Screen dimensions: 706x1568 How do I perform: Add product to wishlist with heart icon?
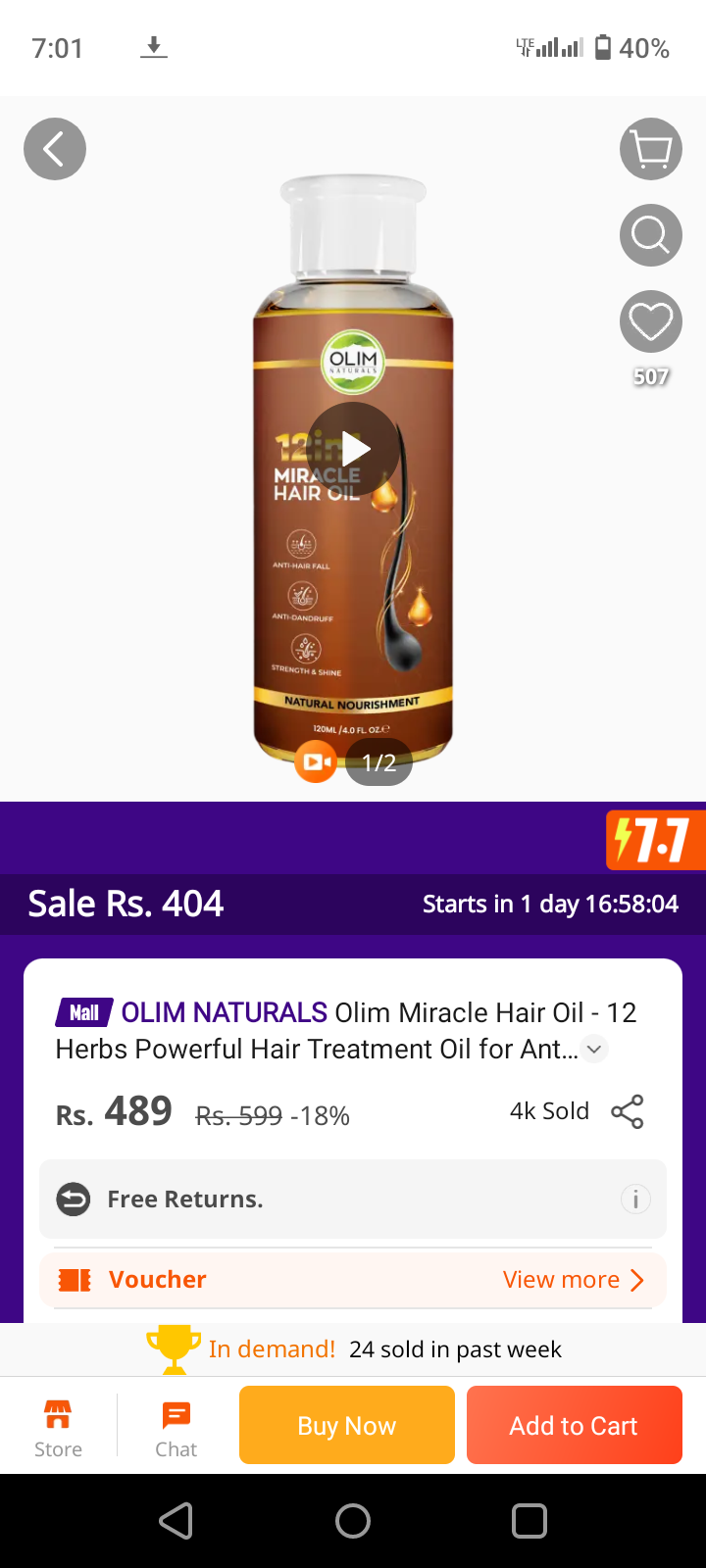click(651, 321)
